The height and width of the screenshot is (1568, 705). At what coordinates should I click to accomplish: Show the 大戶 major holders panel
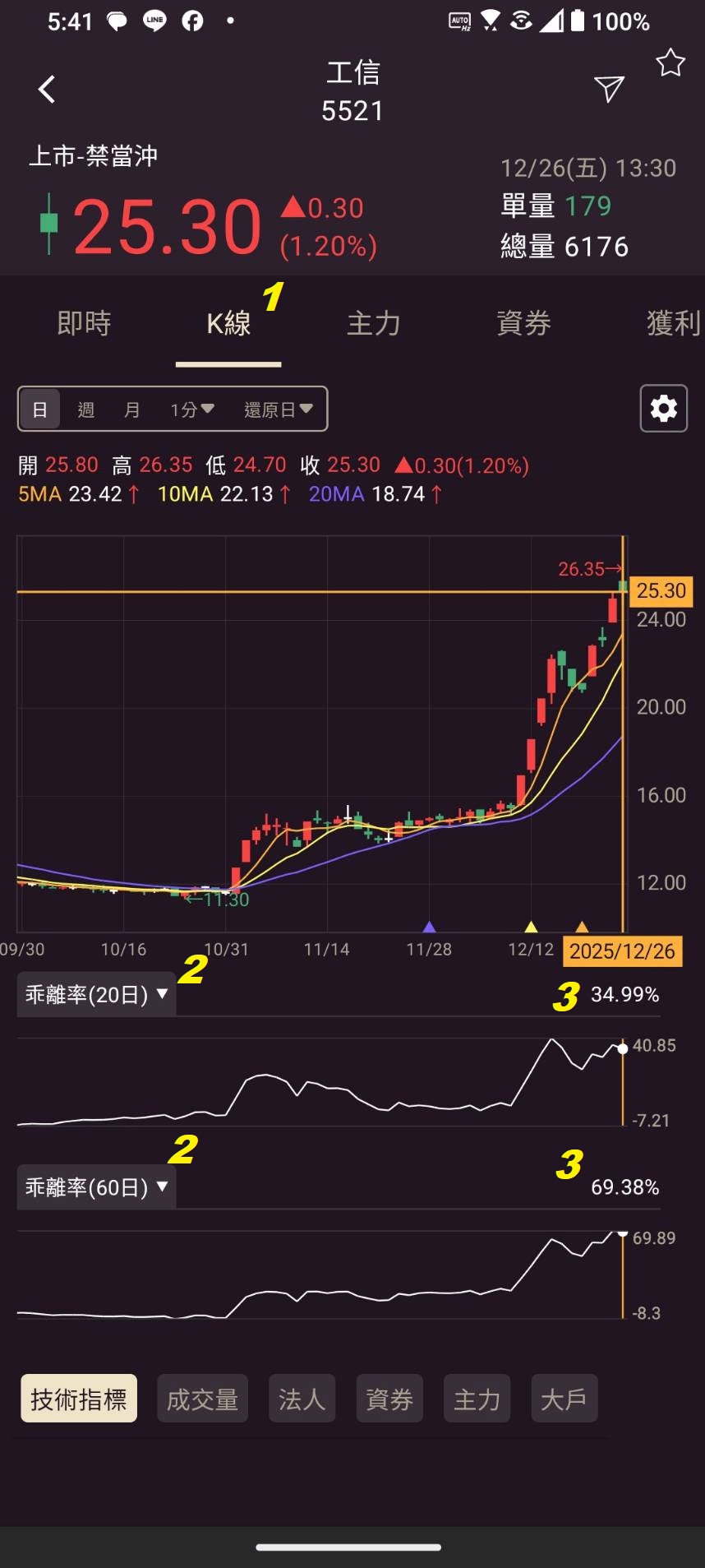[x=564, y=1398]
